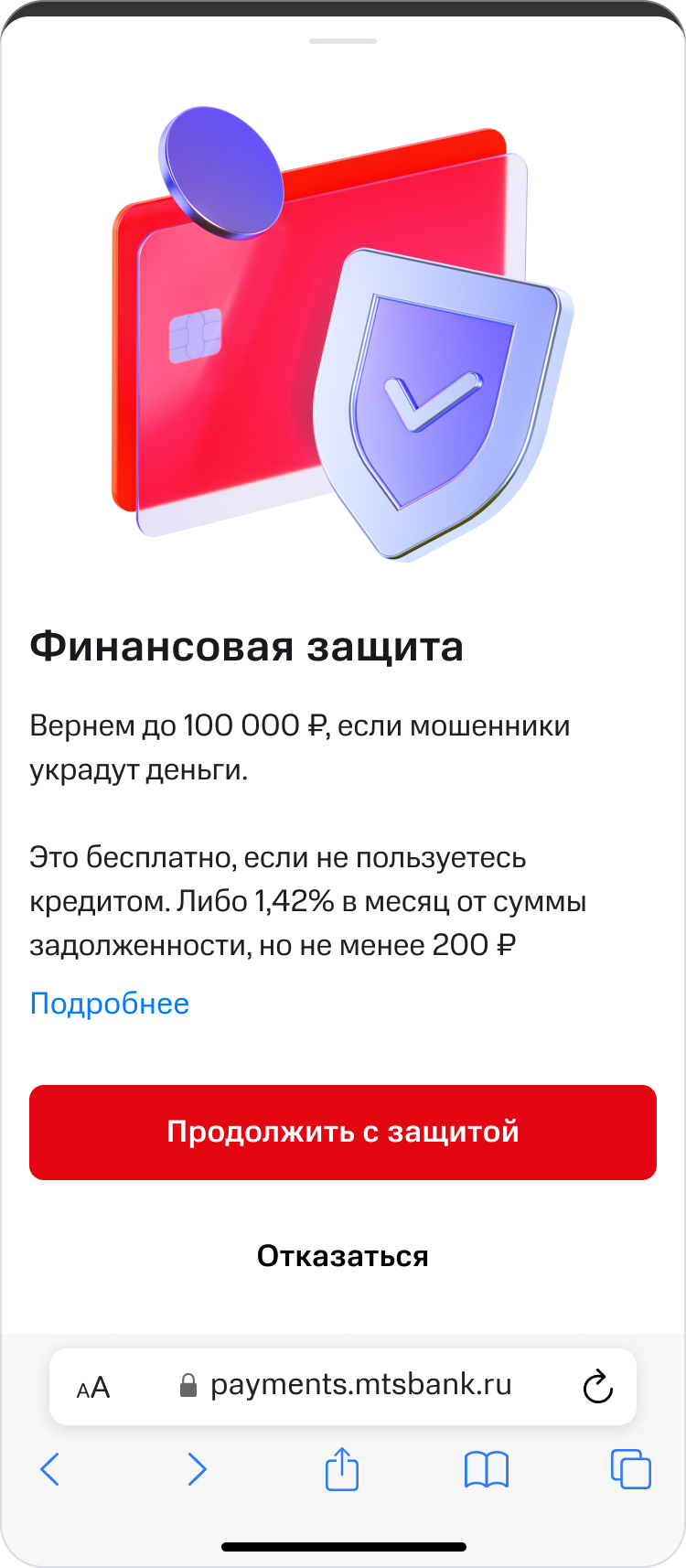Open browser bookmarks
The image size is (686, 1568).
tap(487, 1469)
